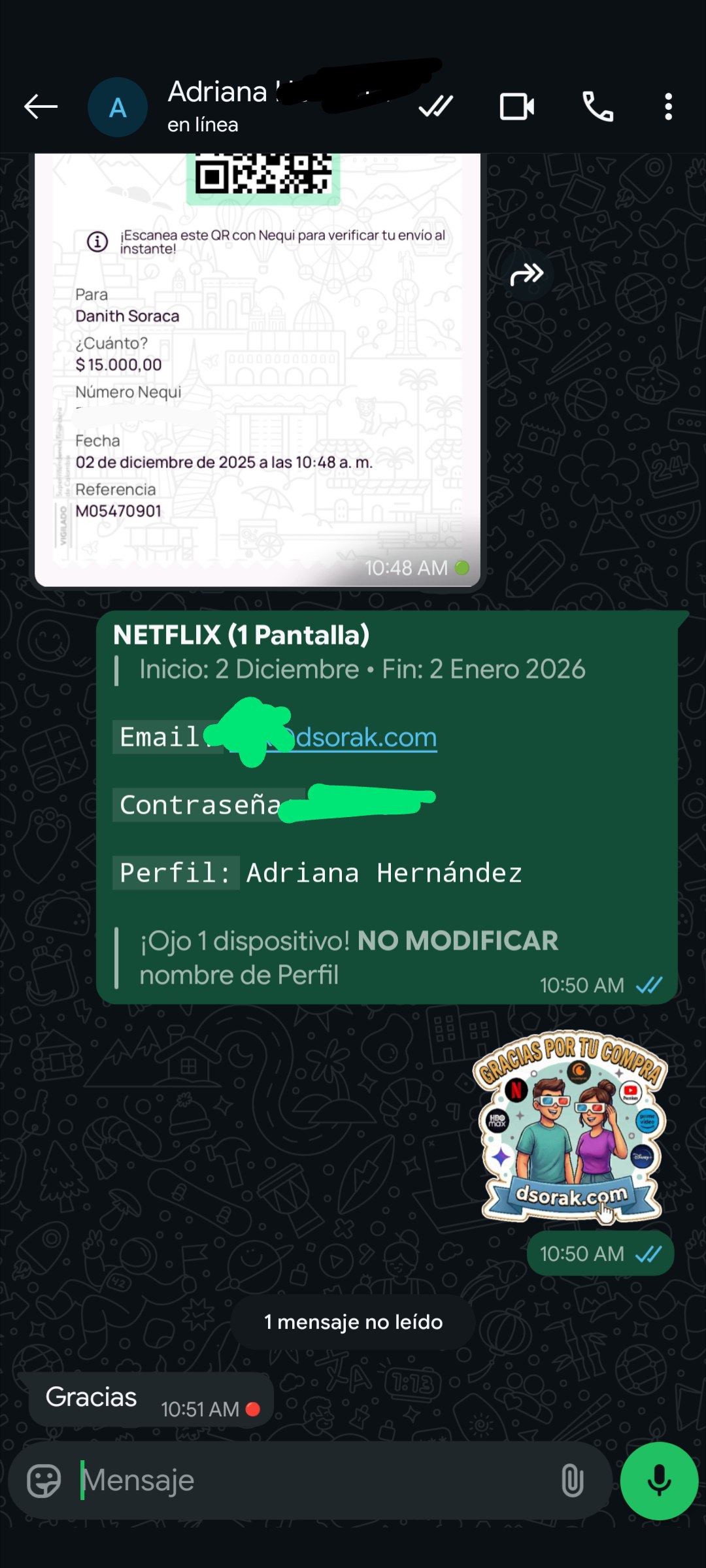Open Adriana's profile picture
The height and width of the screenshot is (1568, 706).
[x=118, y=107]
